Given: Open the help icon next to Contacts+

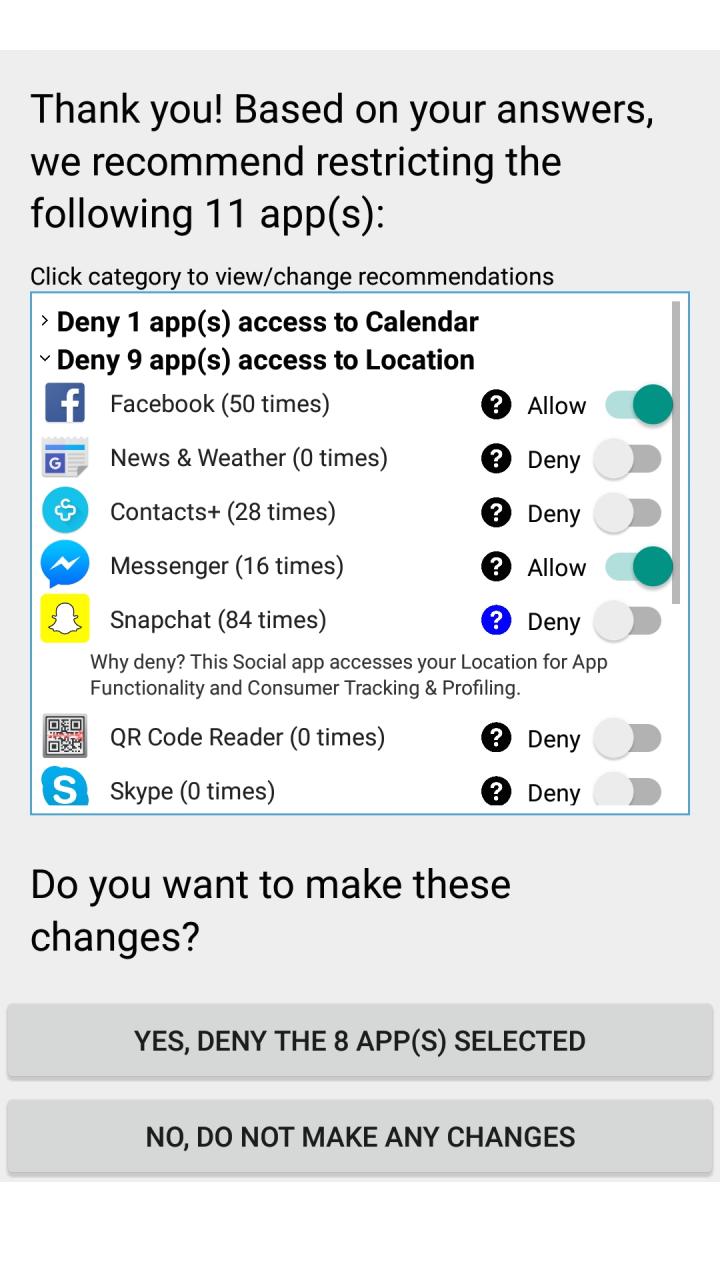Looking at the screenshot, I should coord(495,513).
